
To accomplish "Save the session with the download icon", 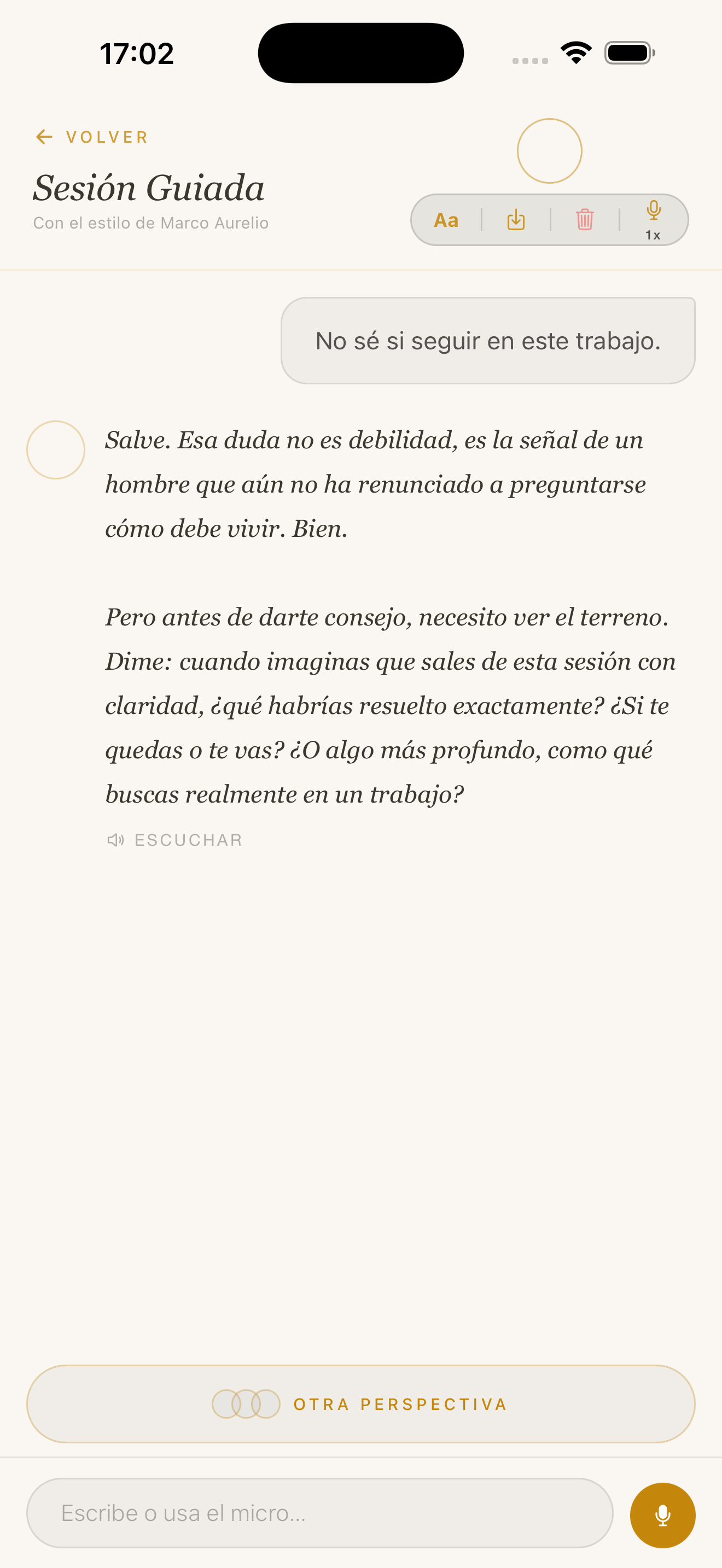I will pyautogui.click(x=516, y=220).
